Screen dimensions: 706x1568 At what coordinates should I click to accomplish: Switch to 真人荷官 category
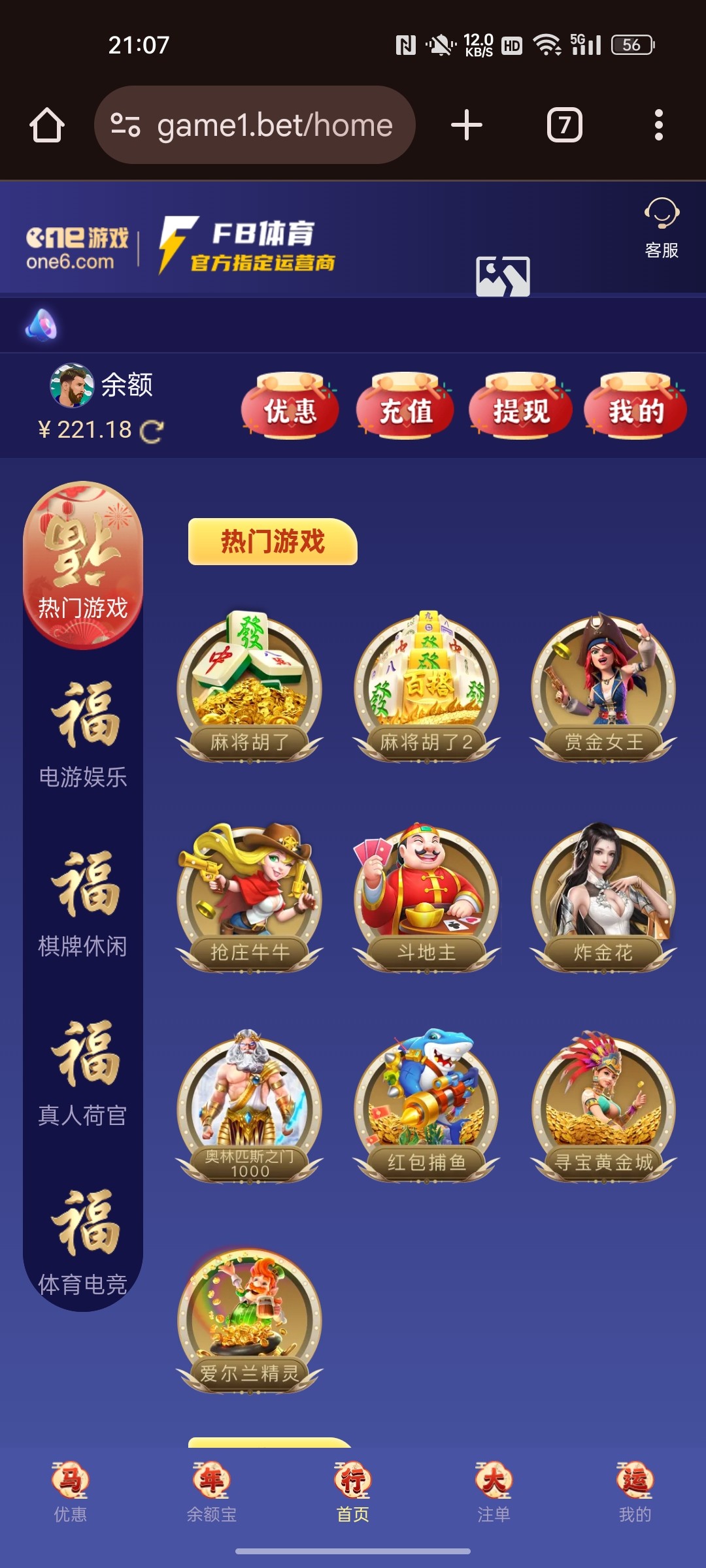tap(83, 1073)
